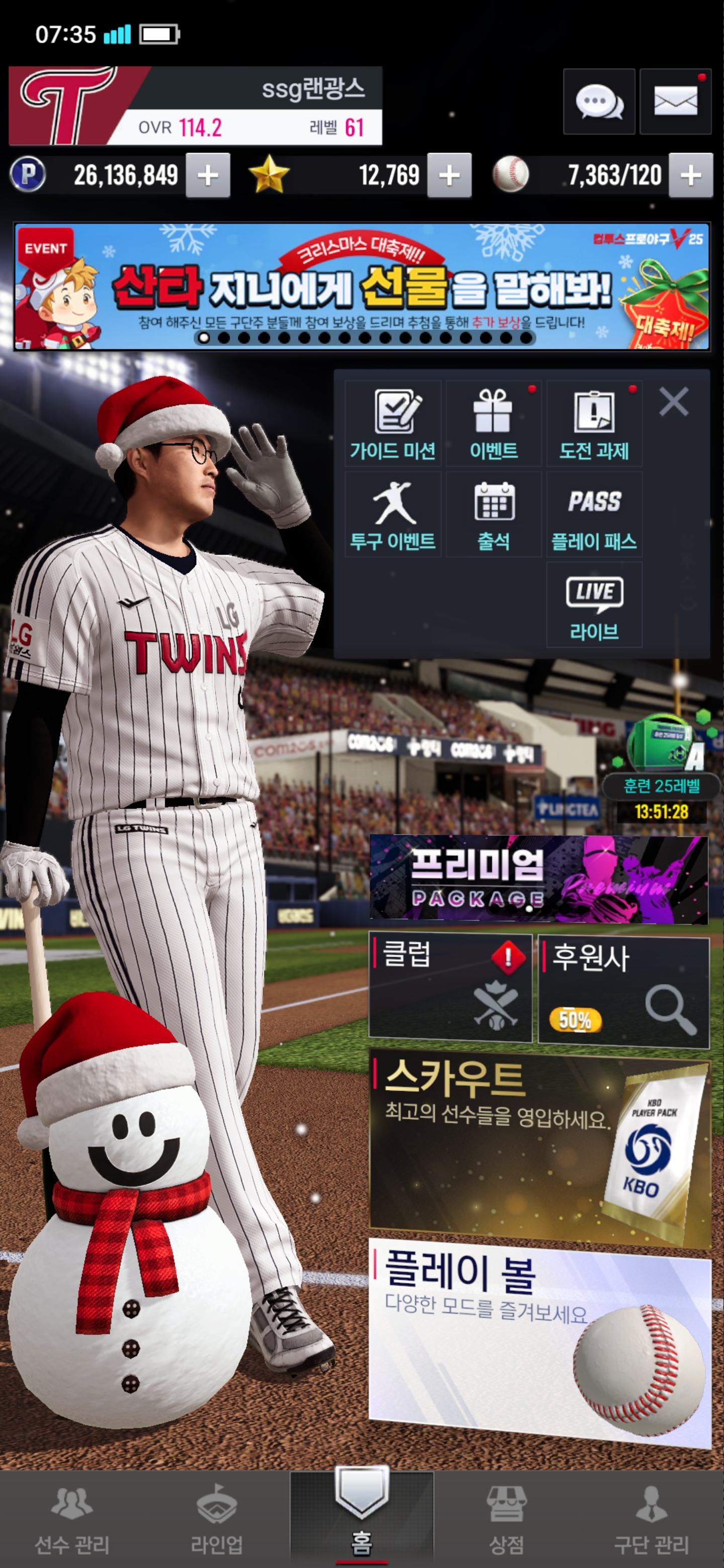Image resolution: width=724 pixels, height=1568 pixels.
Task: Open 도전 과제 challenges
Action: [594, 424]
